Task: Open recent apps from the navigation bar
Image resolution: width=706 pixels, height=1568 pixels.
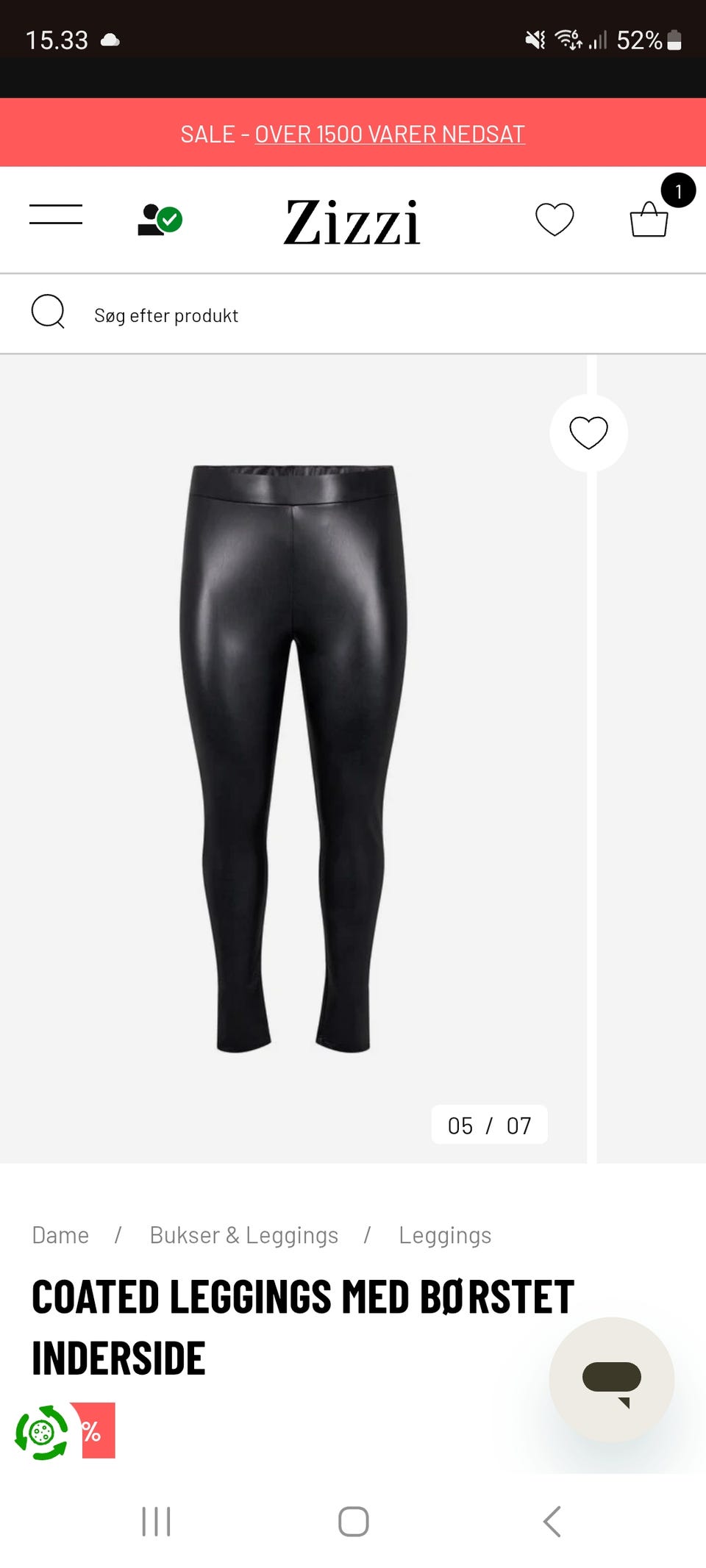Action: pos(156,1521)
